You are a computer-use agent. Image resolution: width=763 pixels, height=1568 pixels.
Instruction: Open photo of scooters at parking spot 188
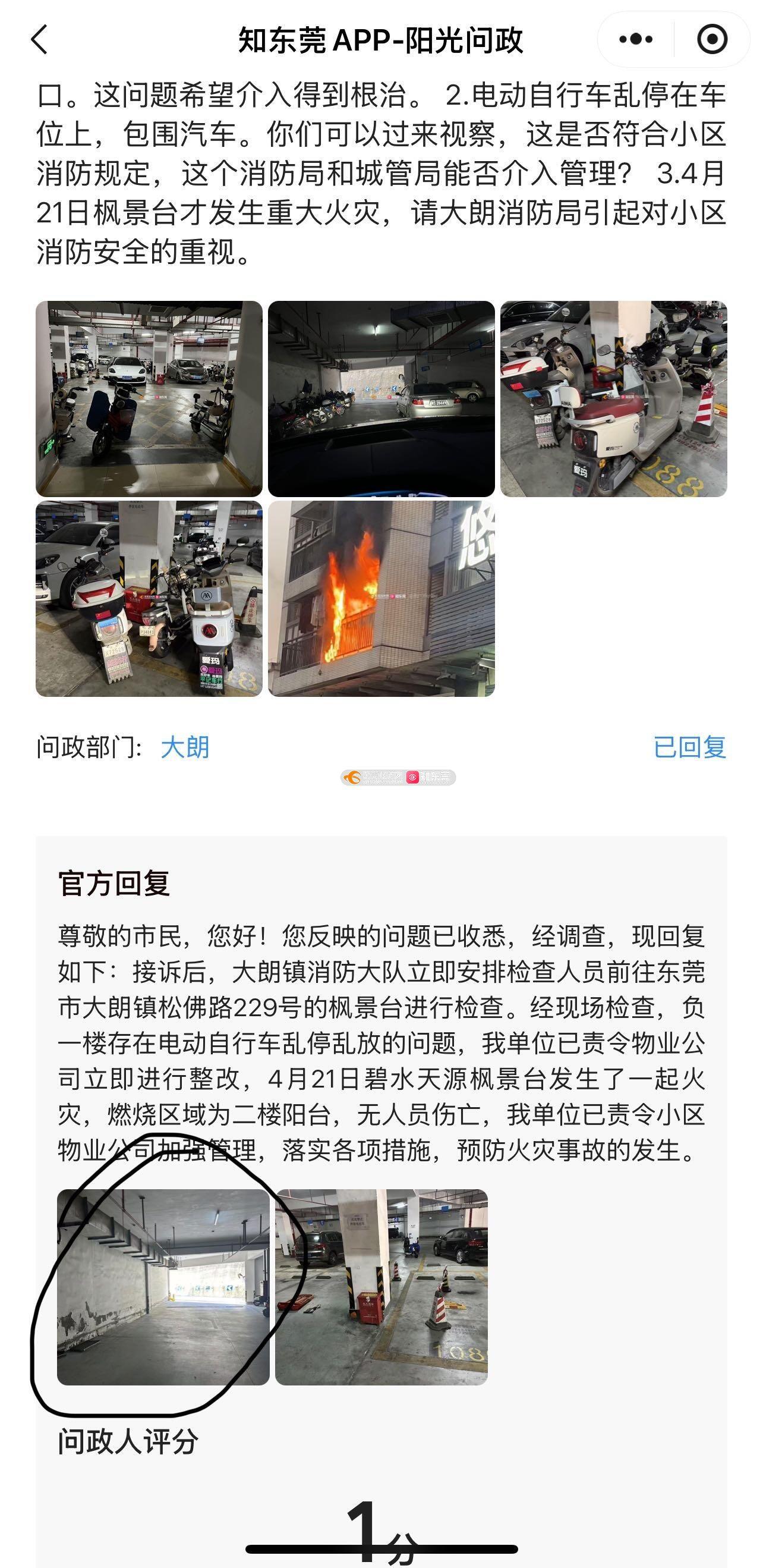point(613,399)
